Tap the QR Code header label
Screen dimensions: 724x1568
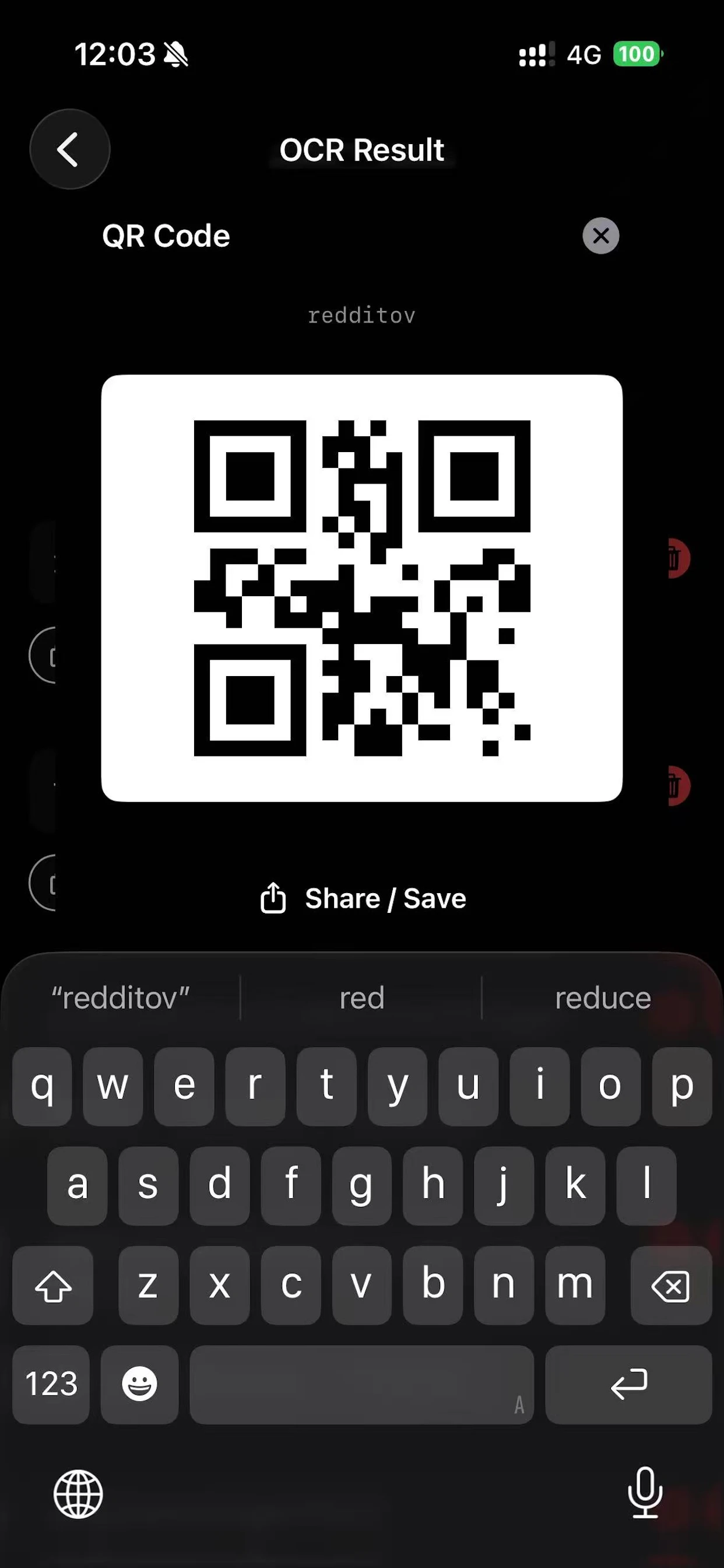(x=166, y=236)
